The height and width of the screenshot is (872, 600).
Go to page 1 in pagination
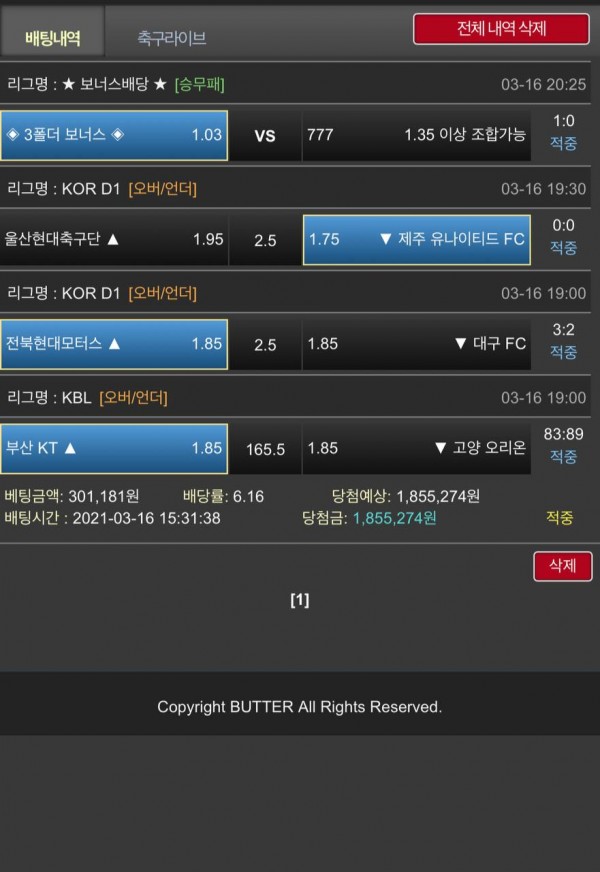click(300, 600)
